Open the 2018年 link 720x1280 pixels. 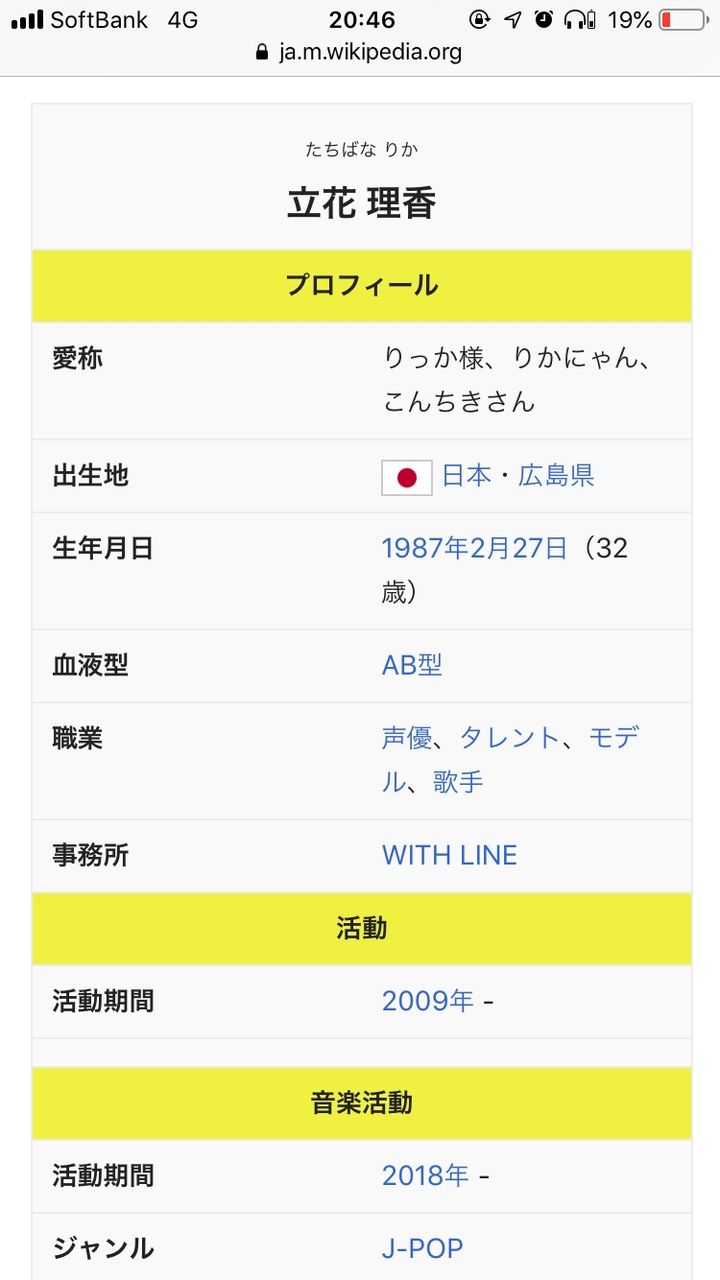coord(426,1176)
